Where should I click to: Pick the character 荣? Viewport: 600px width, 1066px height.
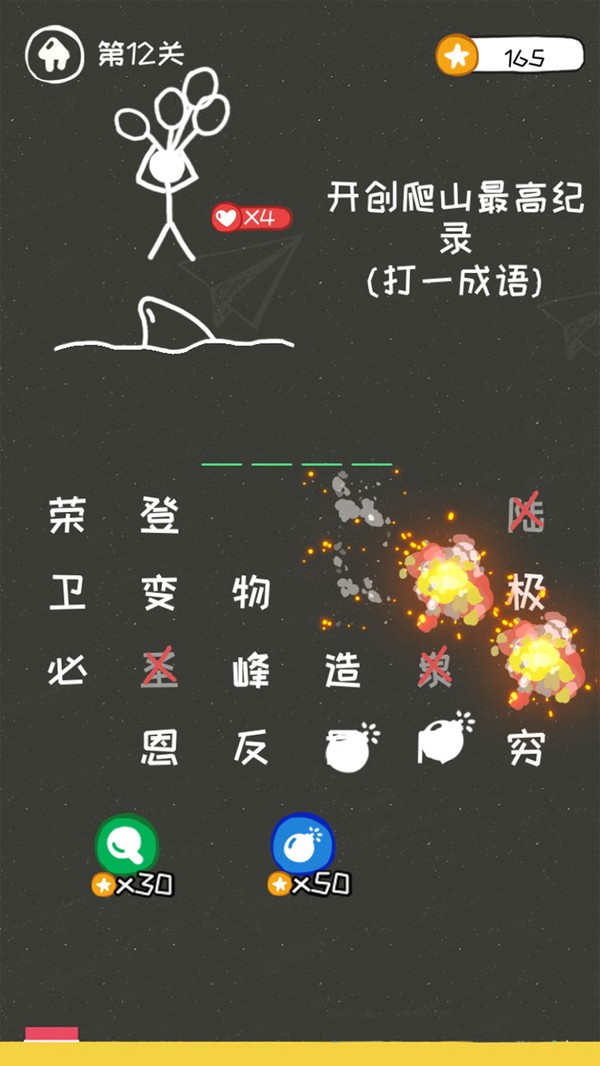[x=67, y=517]
